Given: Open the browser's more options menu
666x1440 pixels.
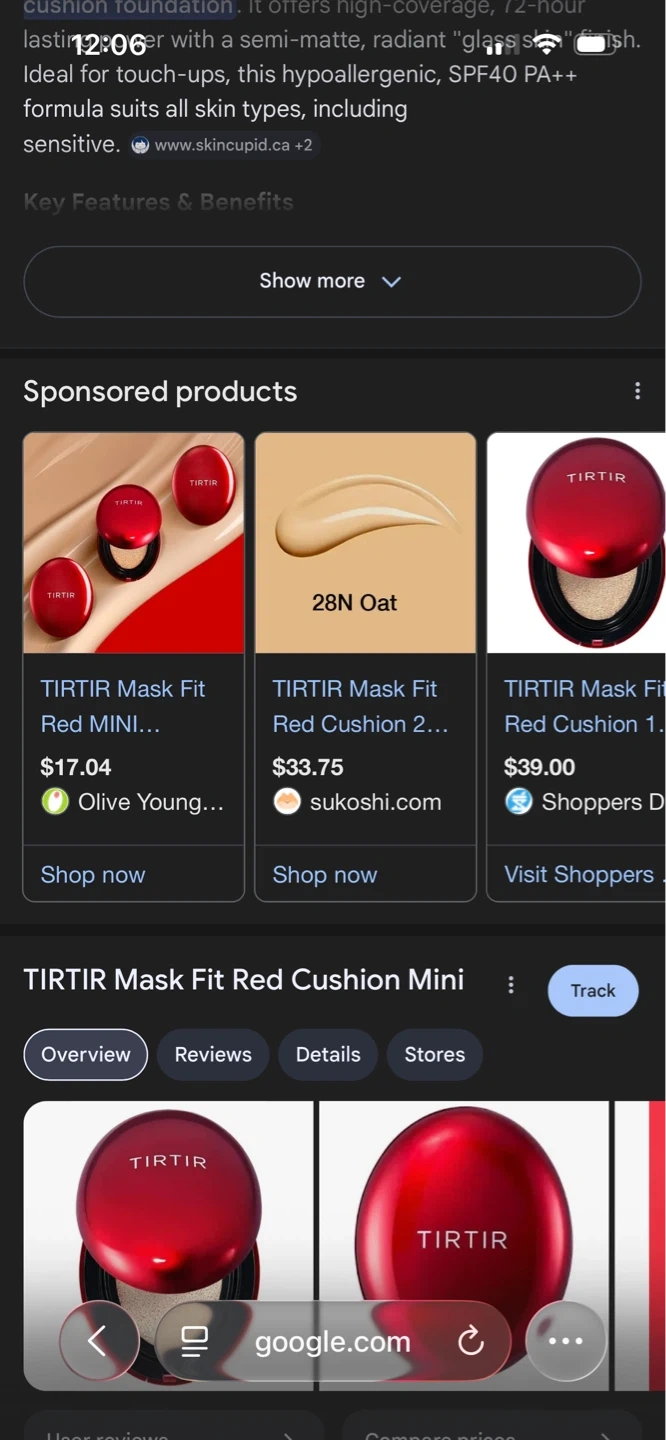Looking at the screenshot, I should coord(565,1341).
